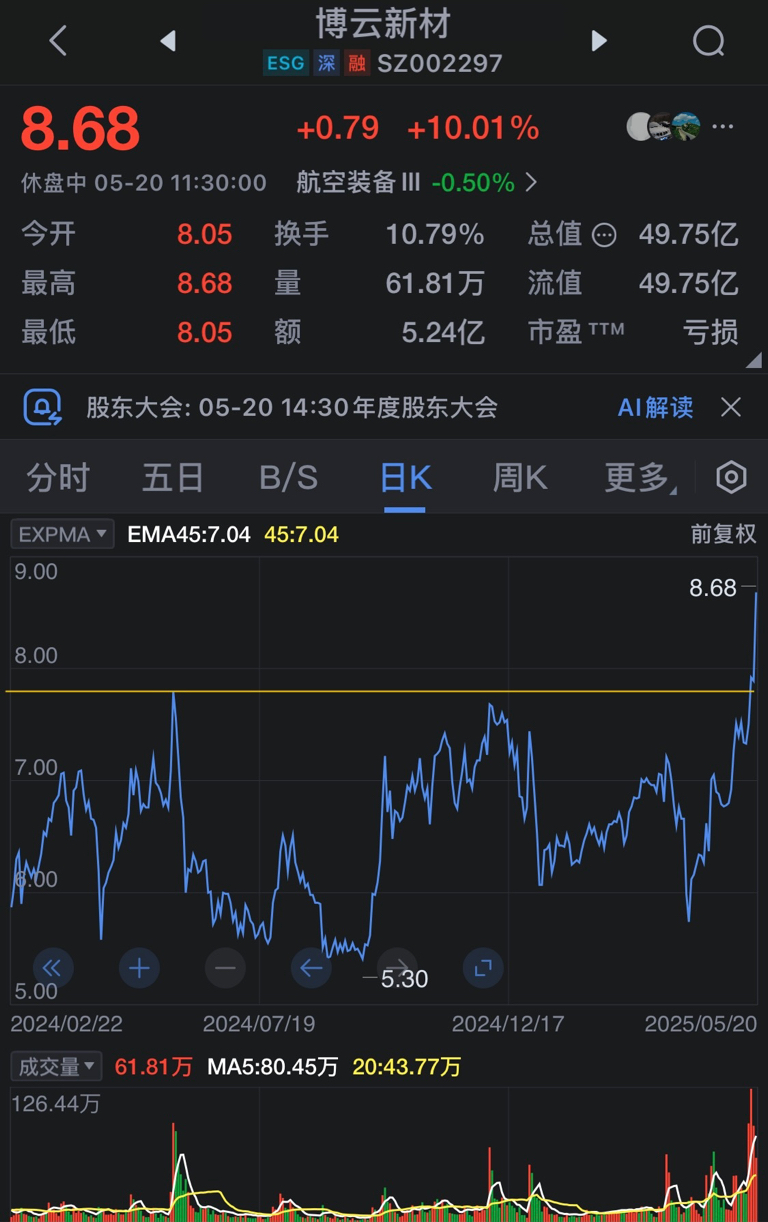Switch to the 周K tab
Image resolution: width=768 pixels, height=1222 pixels.
(x=519, y=478)
